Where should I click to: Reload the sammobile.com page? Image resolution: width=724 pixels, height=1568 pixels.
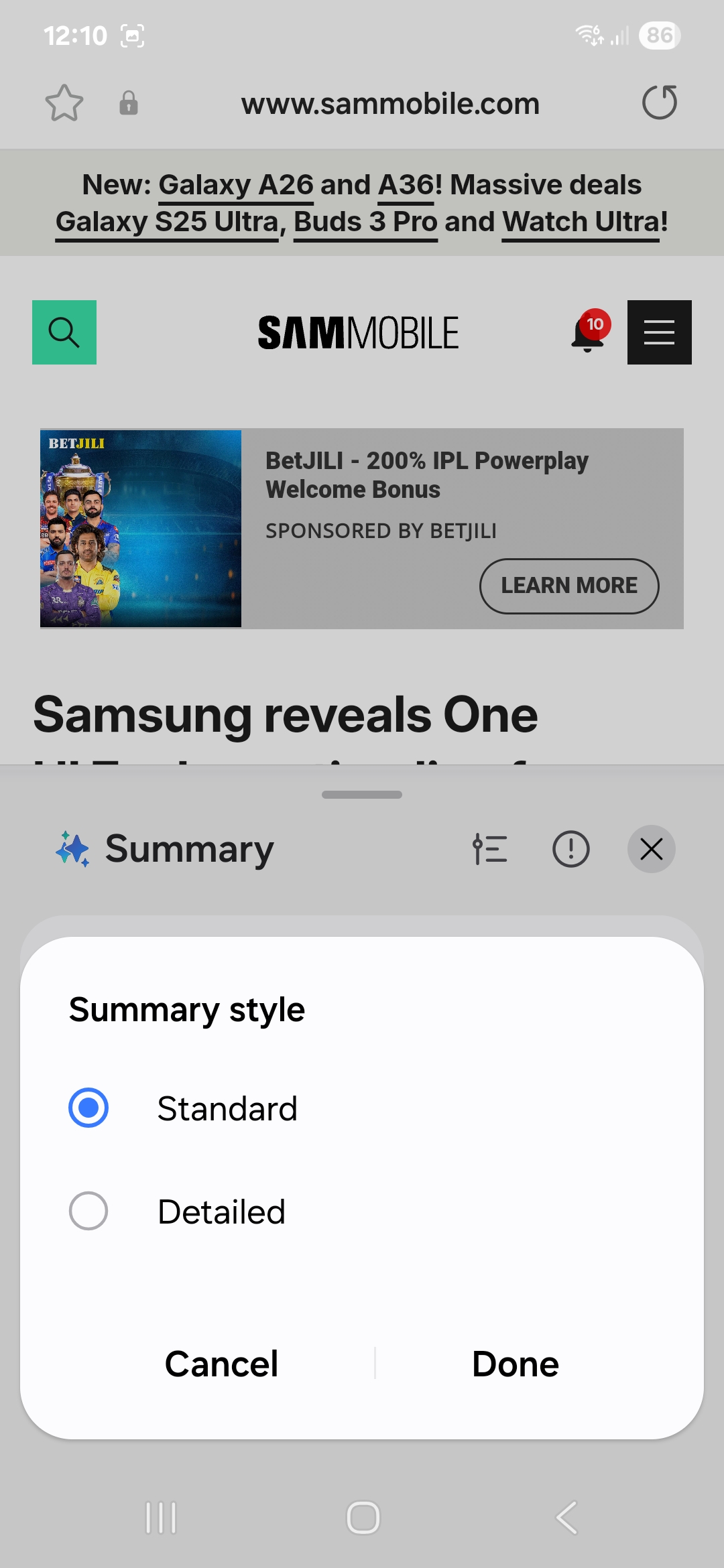tap(660, 103)
